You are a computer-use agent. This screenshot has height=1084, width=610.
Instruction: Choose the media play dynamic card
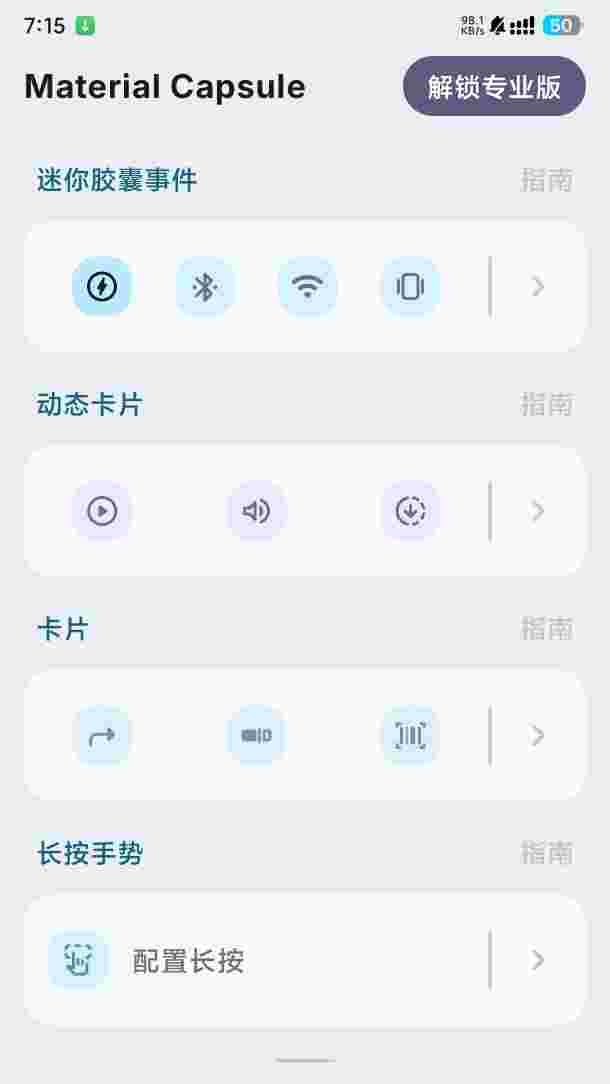[x=102, y=511]
